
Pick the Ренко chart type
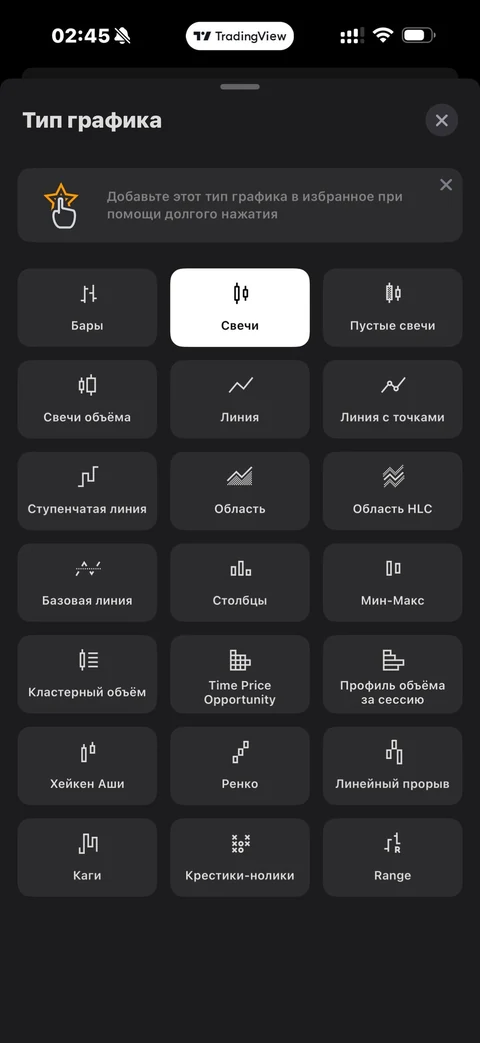[x=240, y=766]
